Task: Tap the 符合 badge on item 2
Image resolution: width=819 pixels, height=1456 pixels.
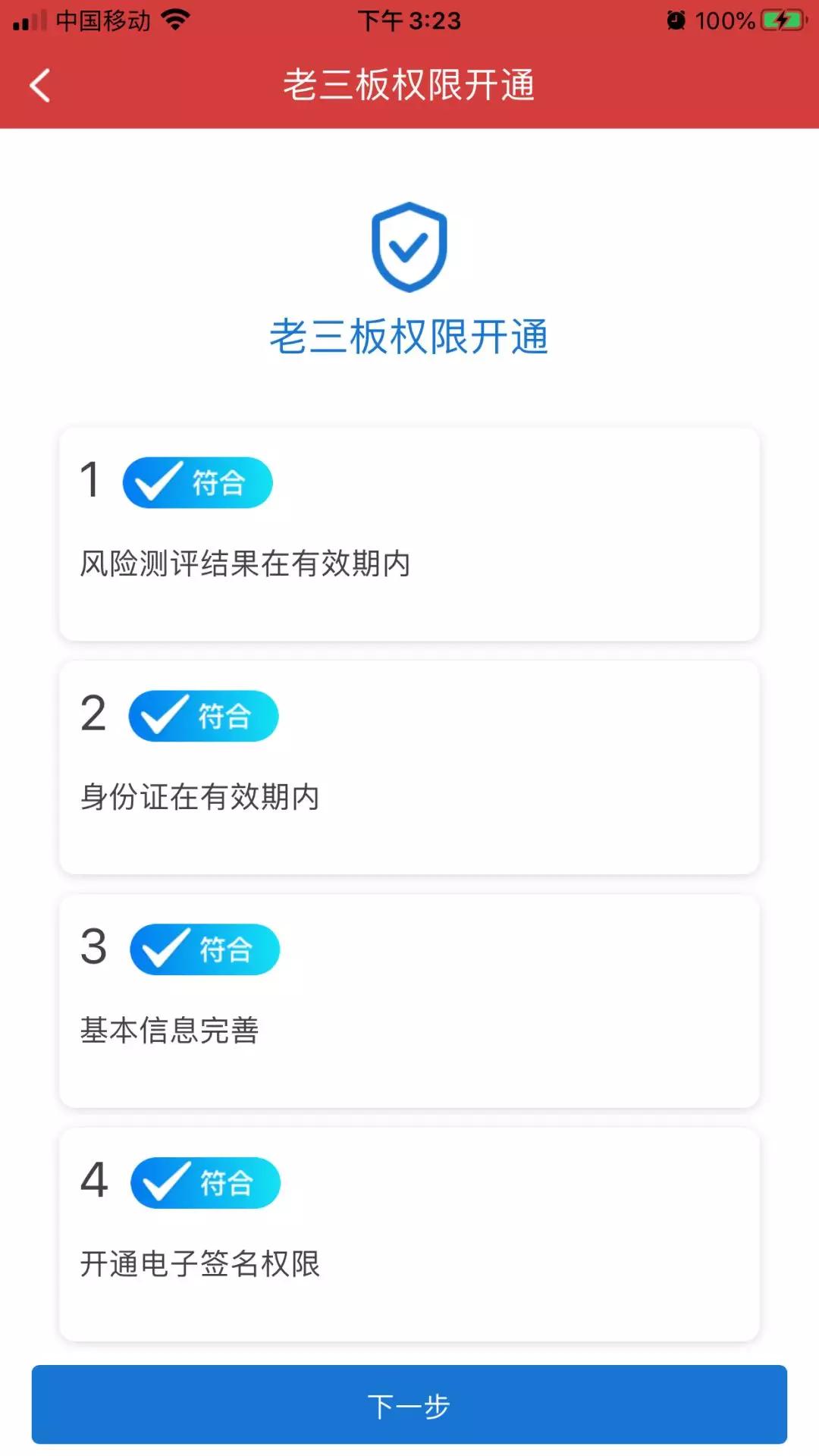Action: (205, 715)
